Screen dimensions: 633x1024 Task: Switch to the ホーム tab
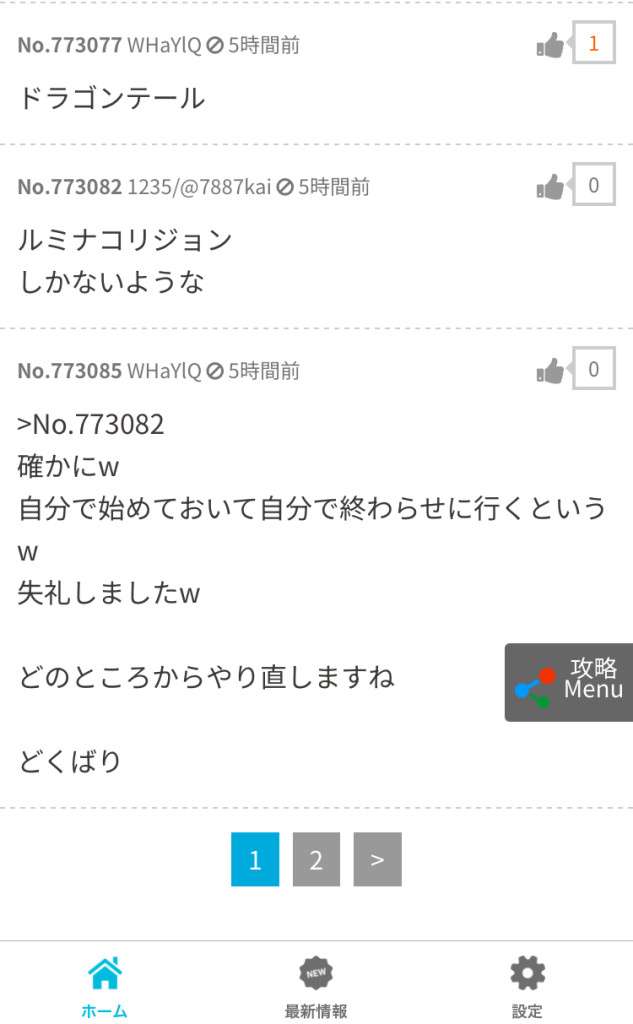[x=105, y=987]
